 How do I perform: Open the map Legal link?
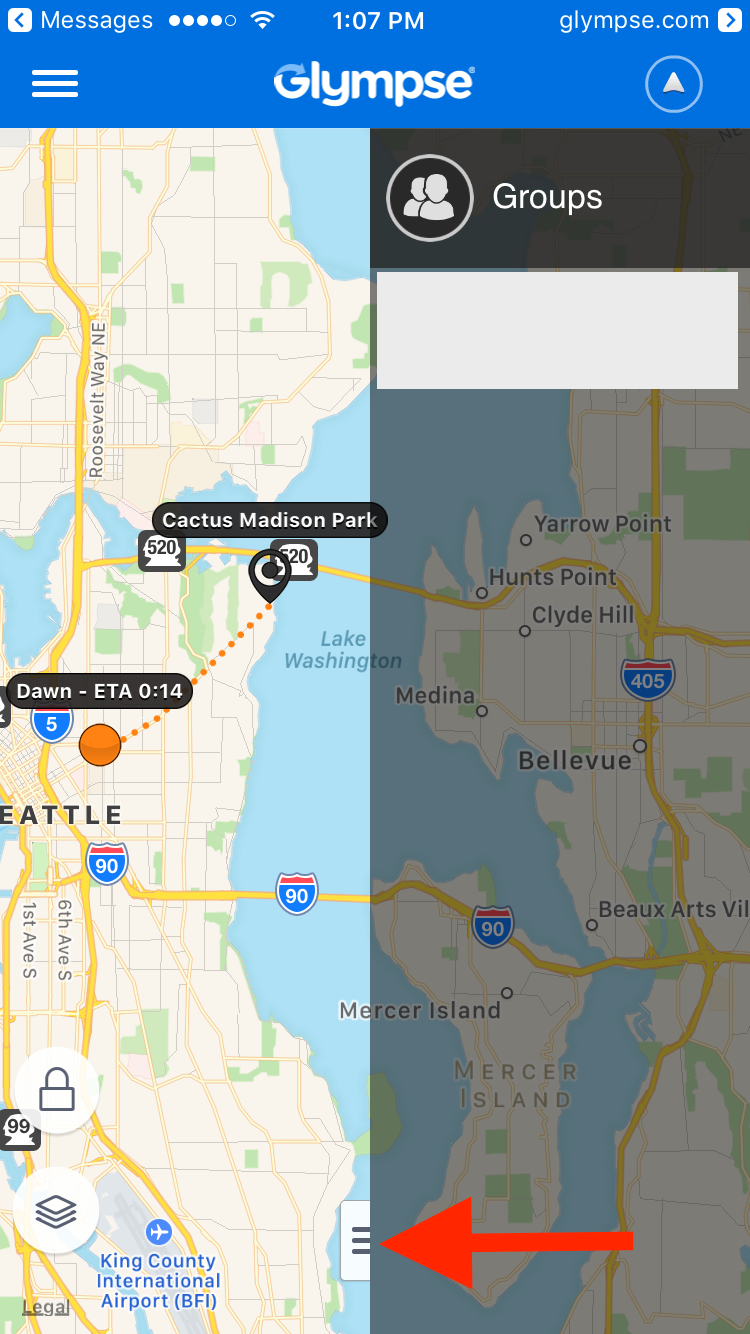pos(46,1307)
